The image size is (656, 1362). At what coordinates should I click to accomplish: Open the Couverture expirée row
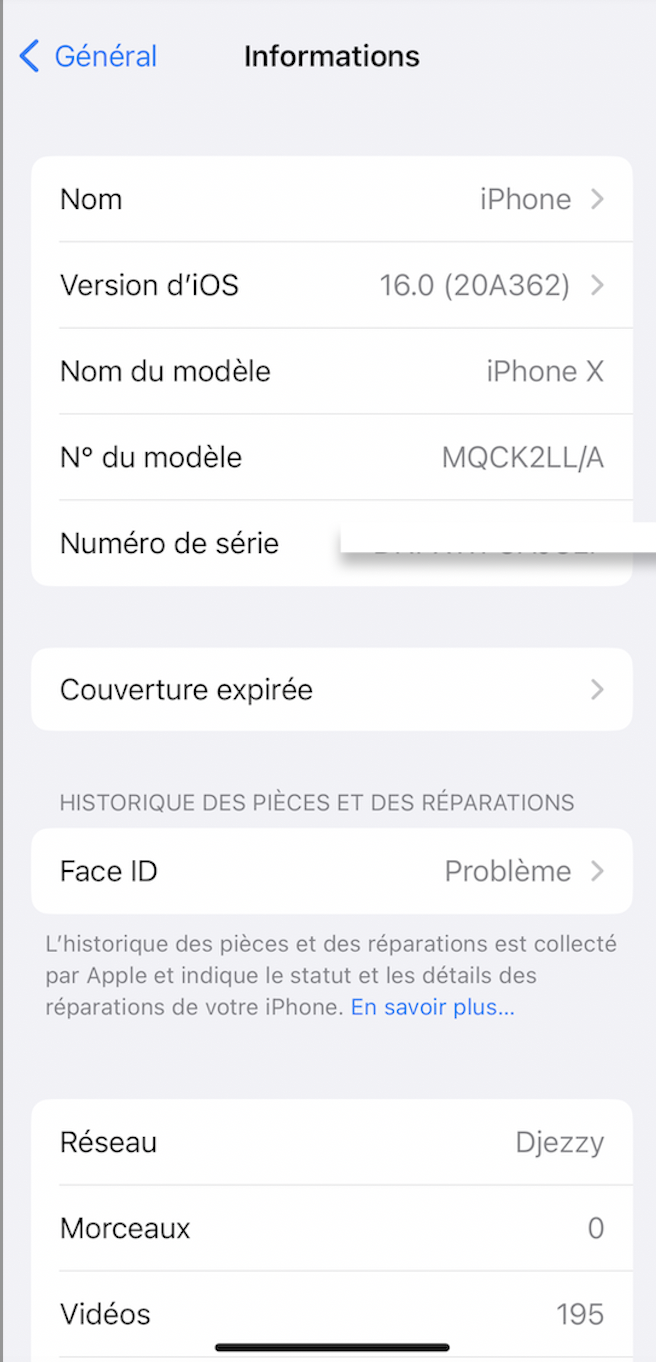332,690
